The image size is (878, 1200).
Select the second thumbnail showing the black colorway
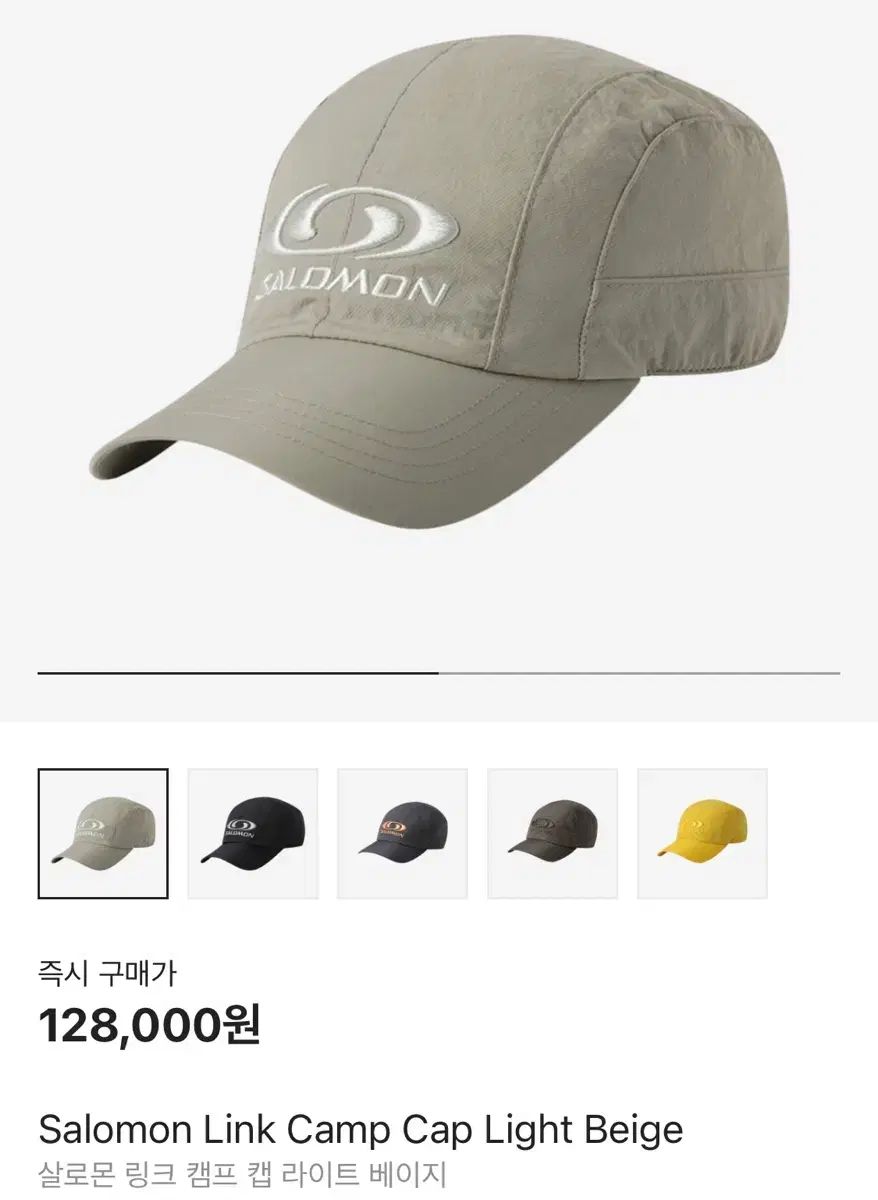[x=250, y=831]
